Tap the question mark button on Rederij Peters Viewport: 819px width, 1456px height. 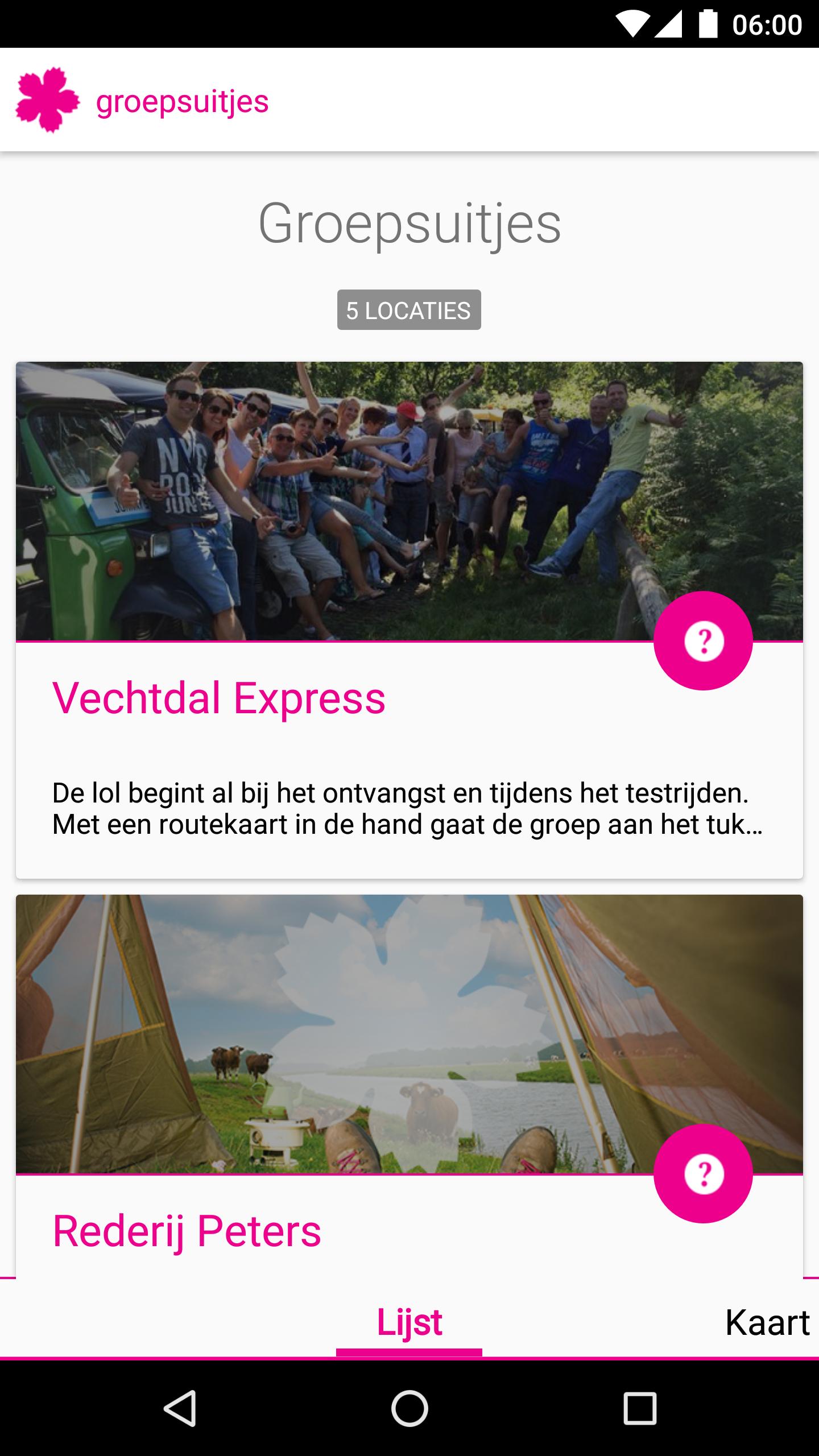click(x=703, y=1173)
